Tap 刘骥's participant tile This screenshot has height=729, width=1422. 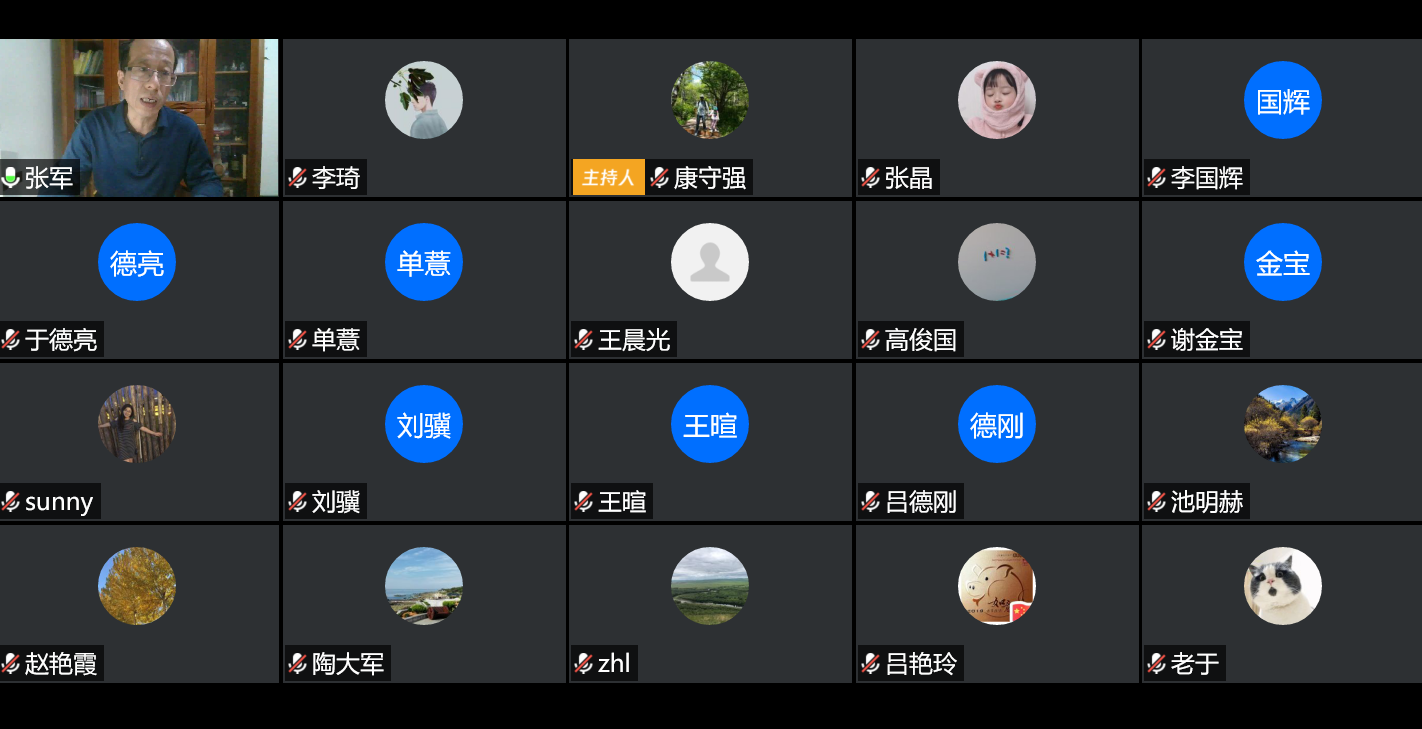424,441
